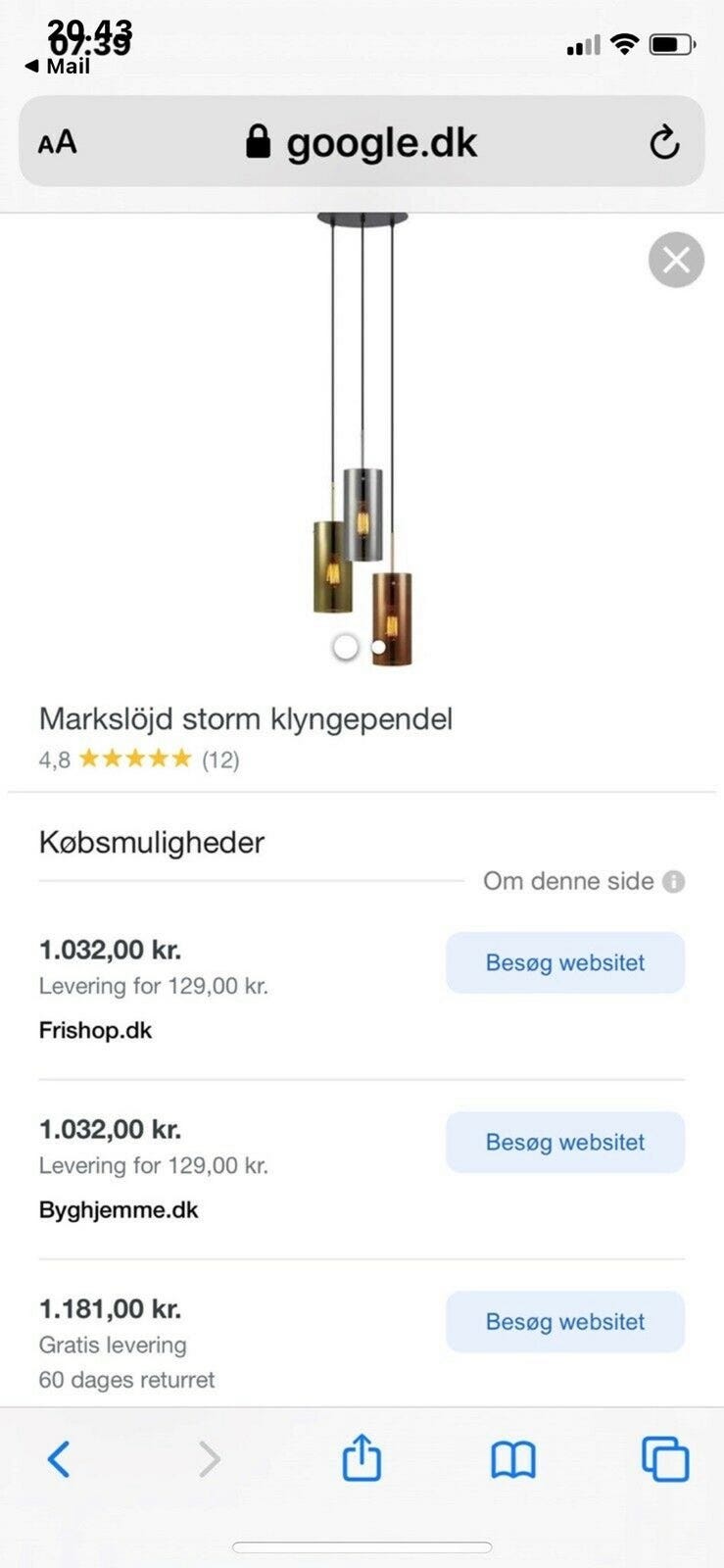Visit the Frishop.dk website offer
This screenshot has width=724, height=1568.
(x=565, y=962)
